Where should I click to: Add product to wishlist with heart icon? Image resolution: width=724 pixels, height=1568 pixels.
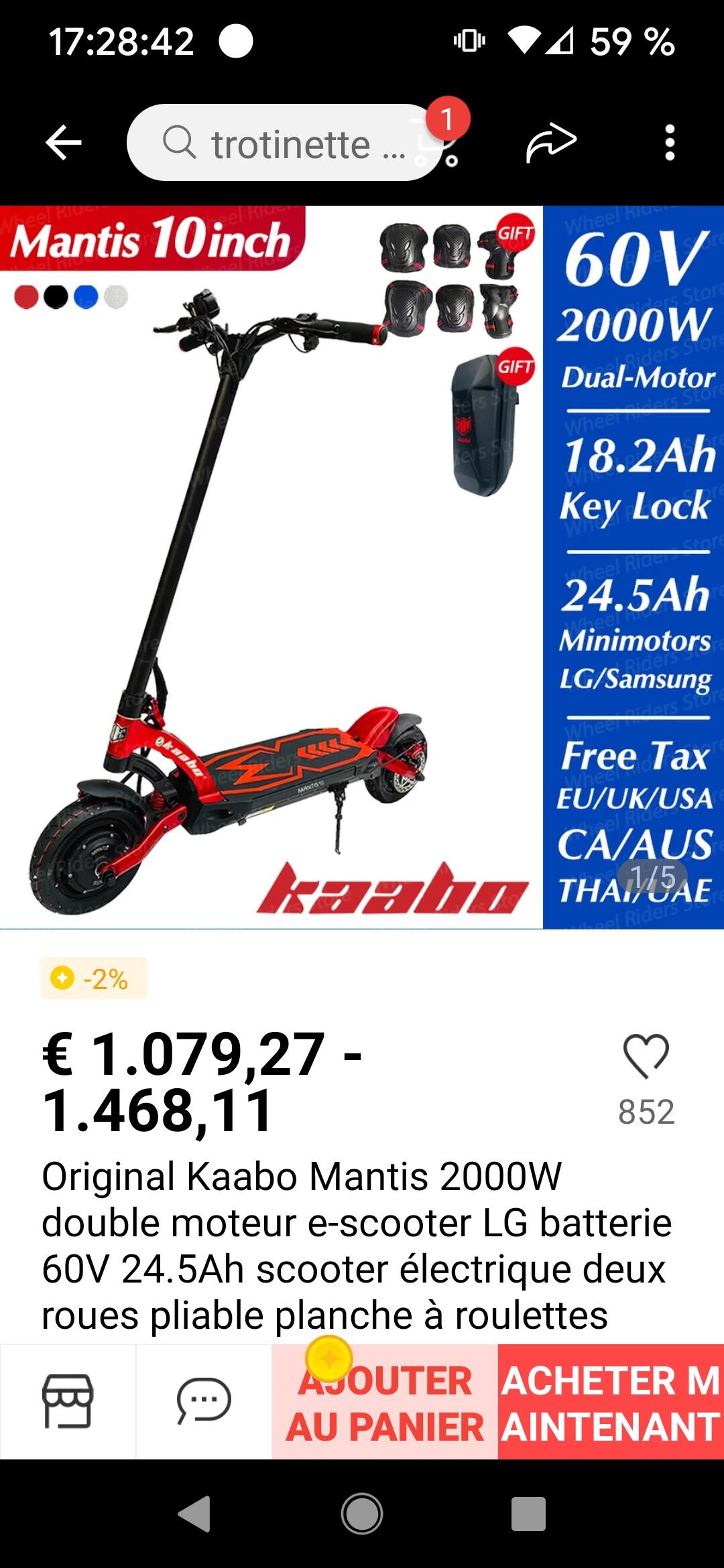[646, 1056]
